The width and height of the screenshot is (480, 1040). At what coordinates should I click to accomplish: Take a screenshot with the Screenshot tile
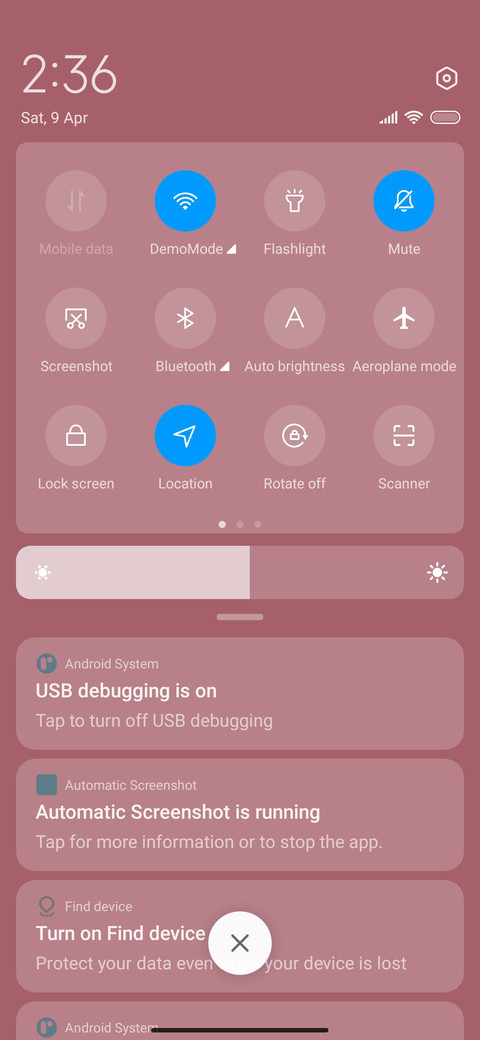[76, 318]
